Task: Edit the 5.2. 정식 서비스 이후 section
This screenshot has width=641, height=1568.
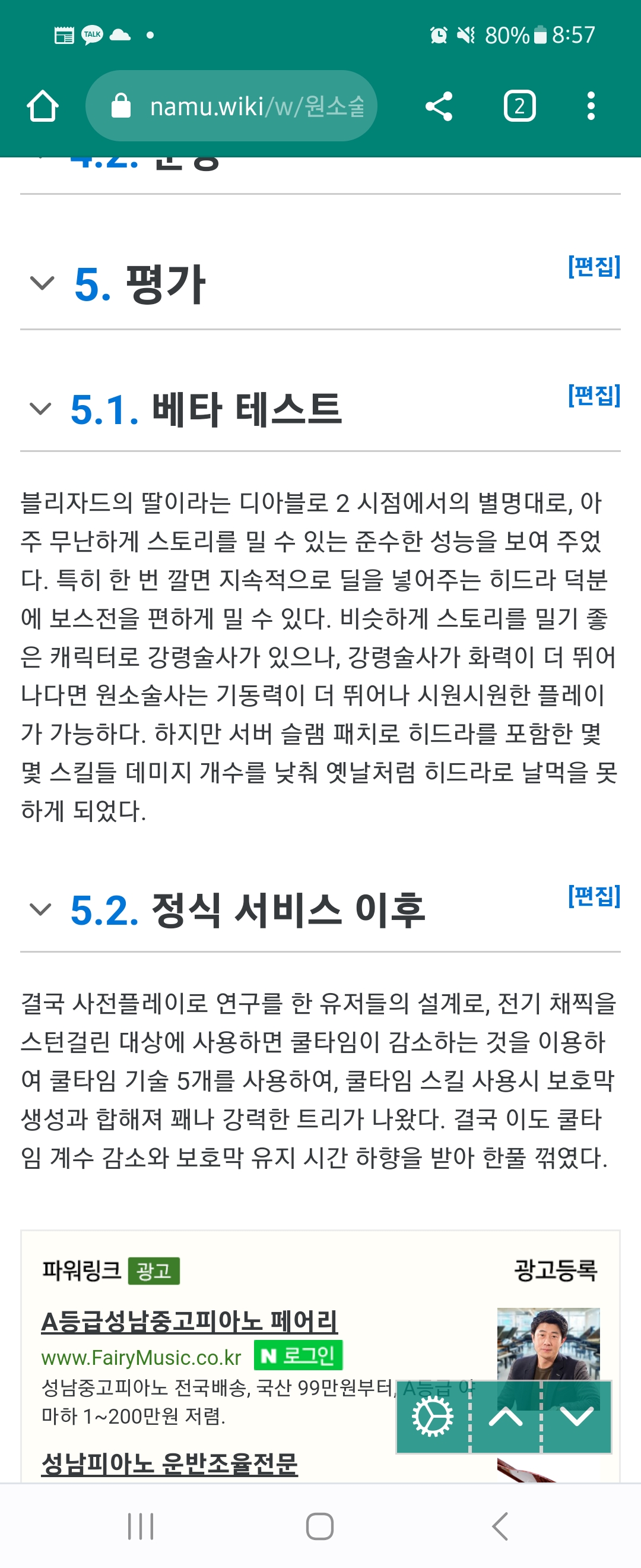Action: pos(594,896)
